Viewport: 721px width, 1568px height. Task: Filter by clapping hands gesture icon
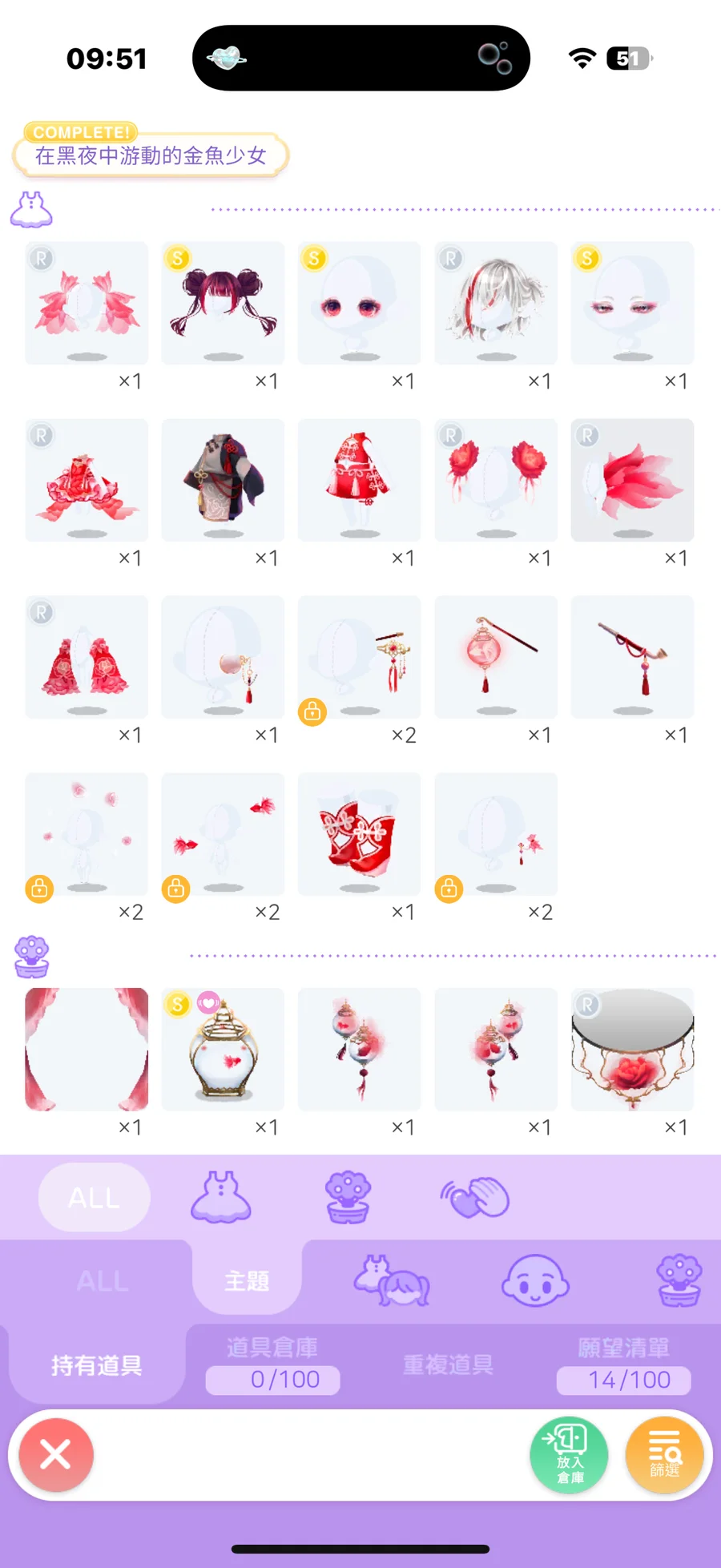tap(476, 1197)
